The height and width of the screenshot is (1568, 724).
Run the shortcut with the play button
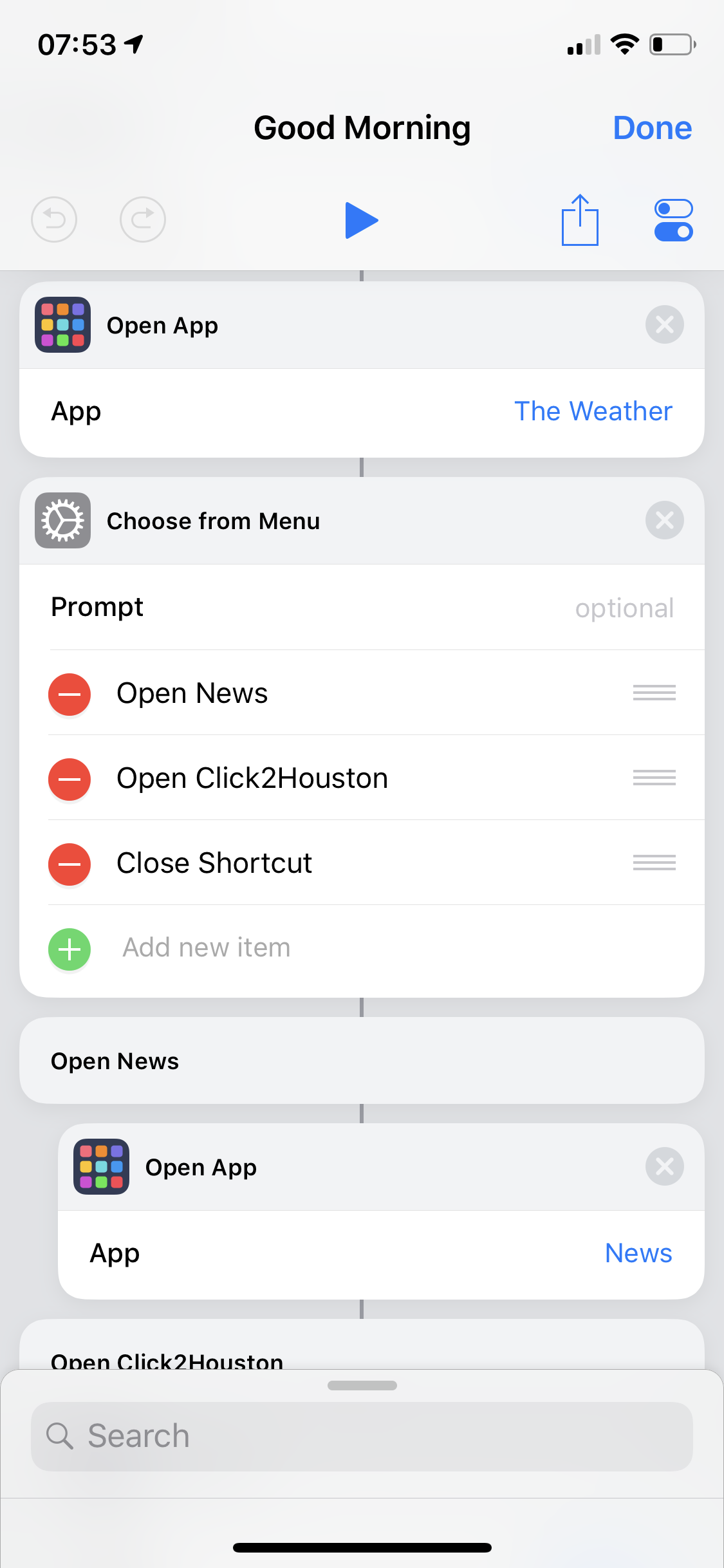362,220
